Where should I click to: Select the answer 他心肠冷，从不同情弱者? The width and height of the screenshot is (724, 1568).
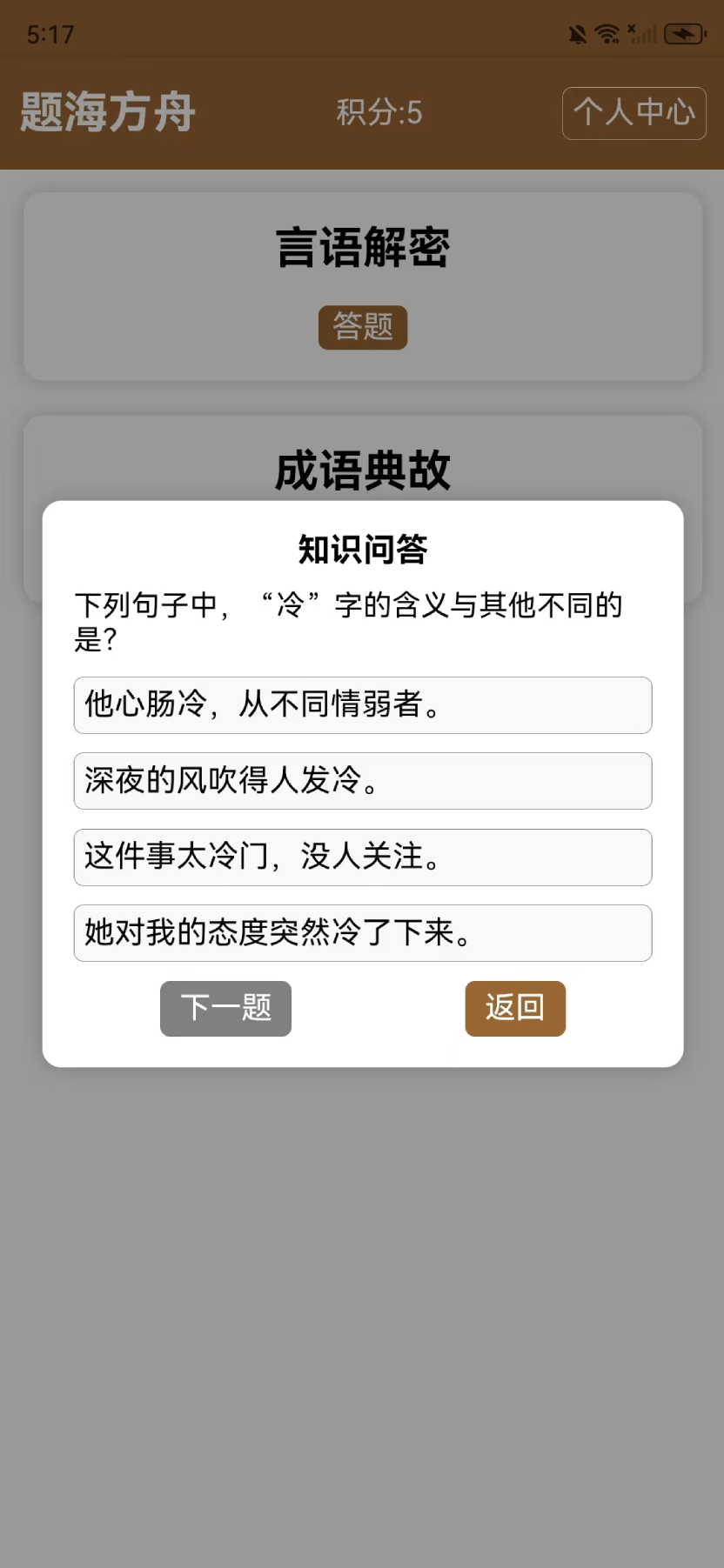tap(362, 705)
